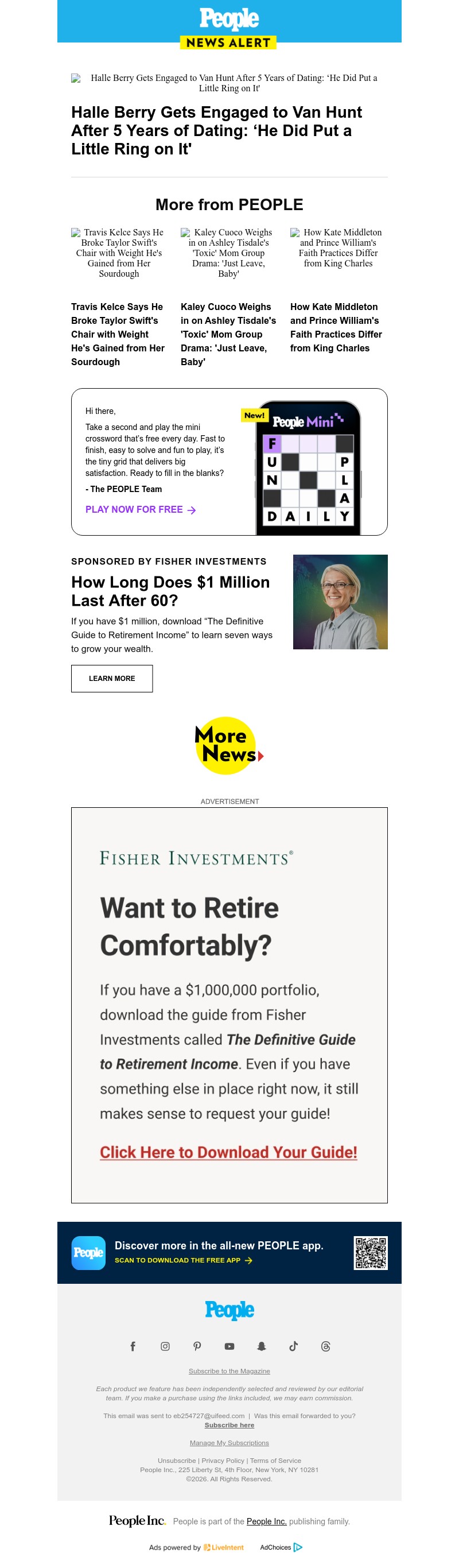The width and height of the screenshot is (459, 1568).
Task: Click Here to Download Your Guide link
Action: [x=228, y=1152]
